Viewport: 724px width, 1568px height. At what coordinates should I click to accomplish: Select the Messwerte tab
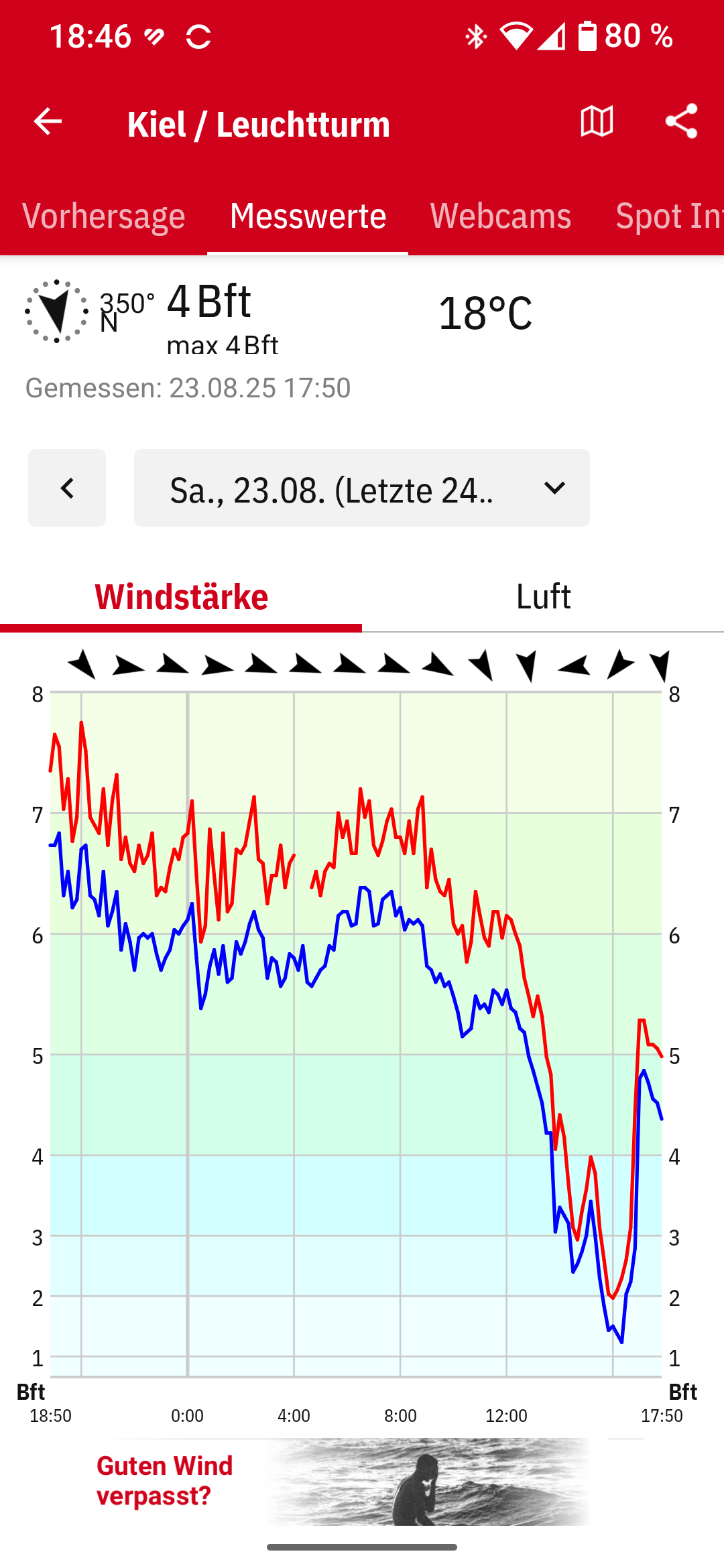click(308, 216)
